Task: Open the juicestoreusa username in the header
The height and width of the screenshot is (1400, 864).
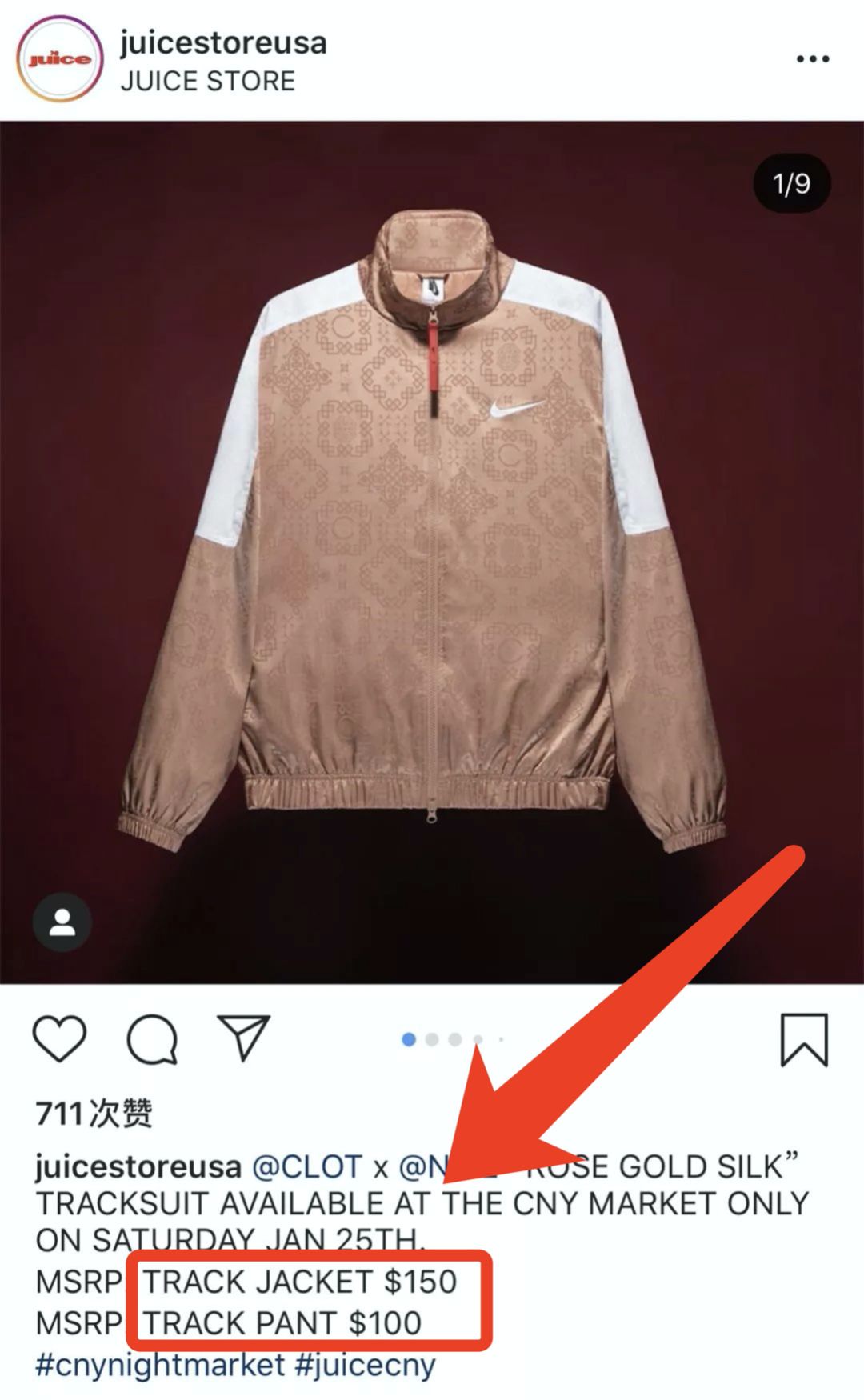Action: pyautogui.click(x=223, y=42)
